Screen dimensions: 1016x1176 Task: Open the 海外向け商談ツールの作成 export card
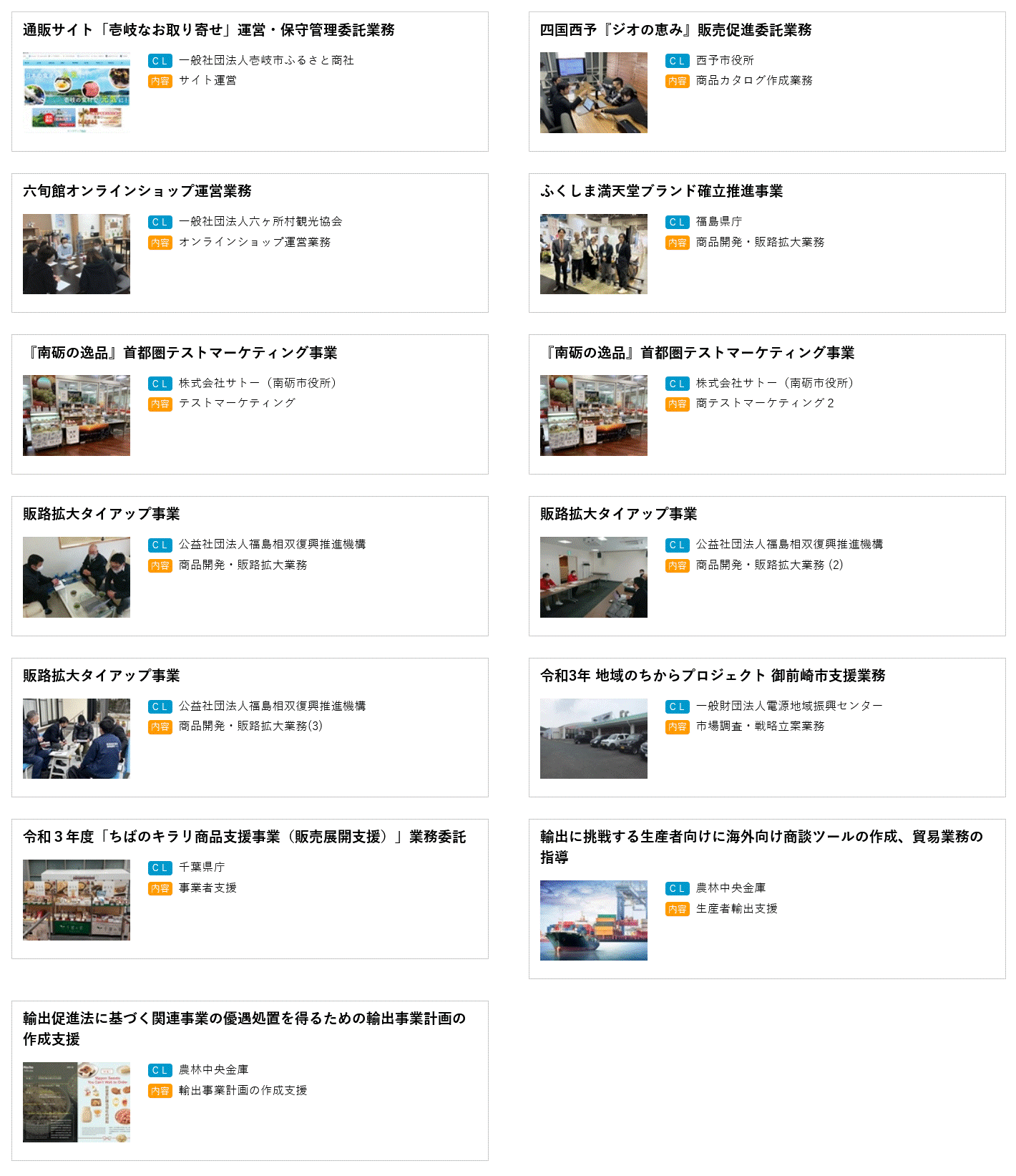[761, 837]
